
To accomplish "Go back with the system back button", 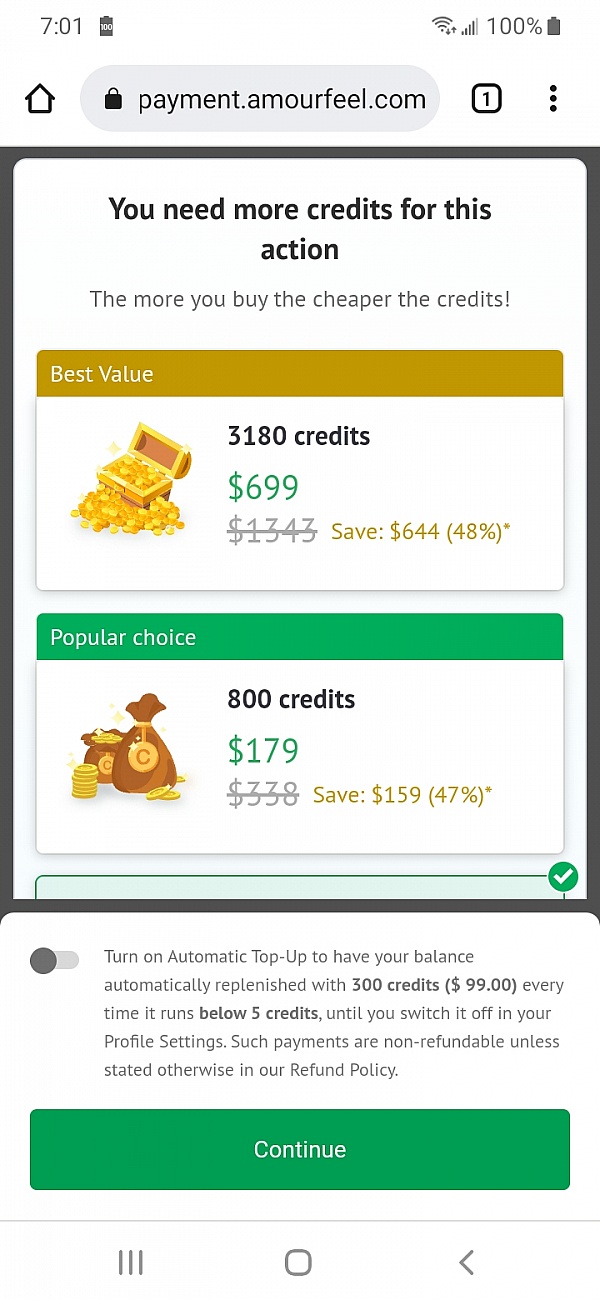I will pyautogui.click(x=466, y=1263).
